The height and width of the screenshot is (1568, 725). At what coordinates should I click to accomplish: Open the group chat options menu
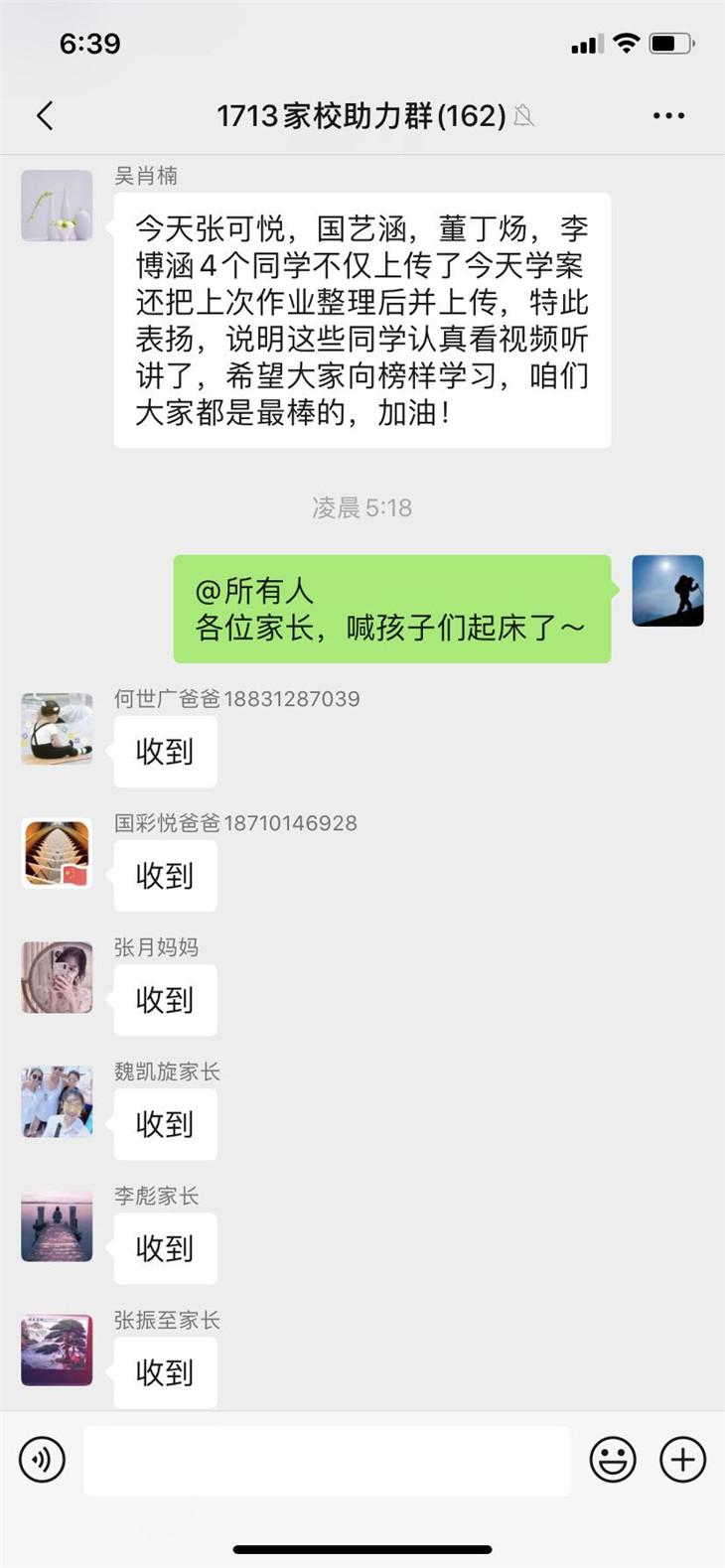[668, 116]
